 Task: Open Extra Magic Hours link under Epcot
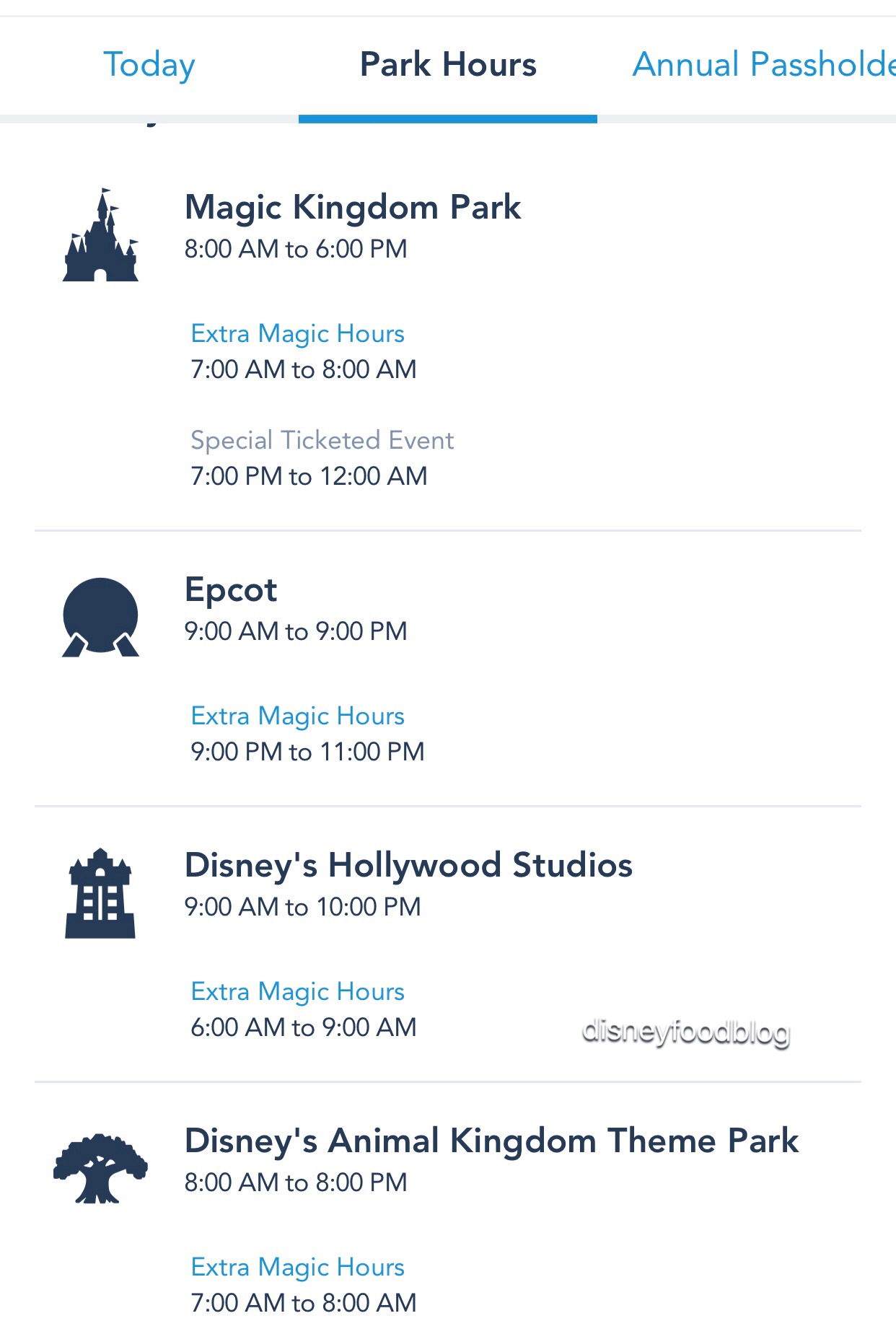pyautogui.click(x=297, y=716)
